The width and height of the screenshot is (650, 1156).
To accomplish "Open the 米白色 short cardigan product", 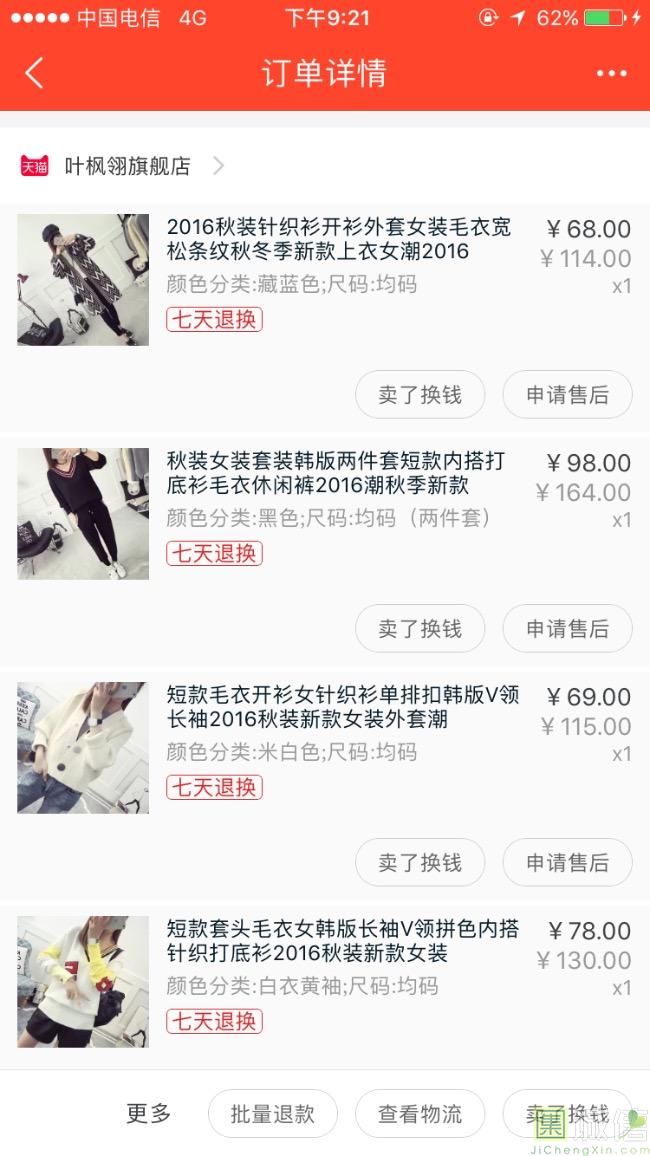I will pyautogui.click(x=340, y=707).
